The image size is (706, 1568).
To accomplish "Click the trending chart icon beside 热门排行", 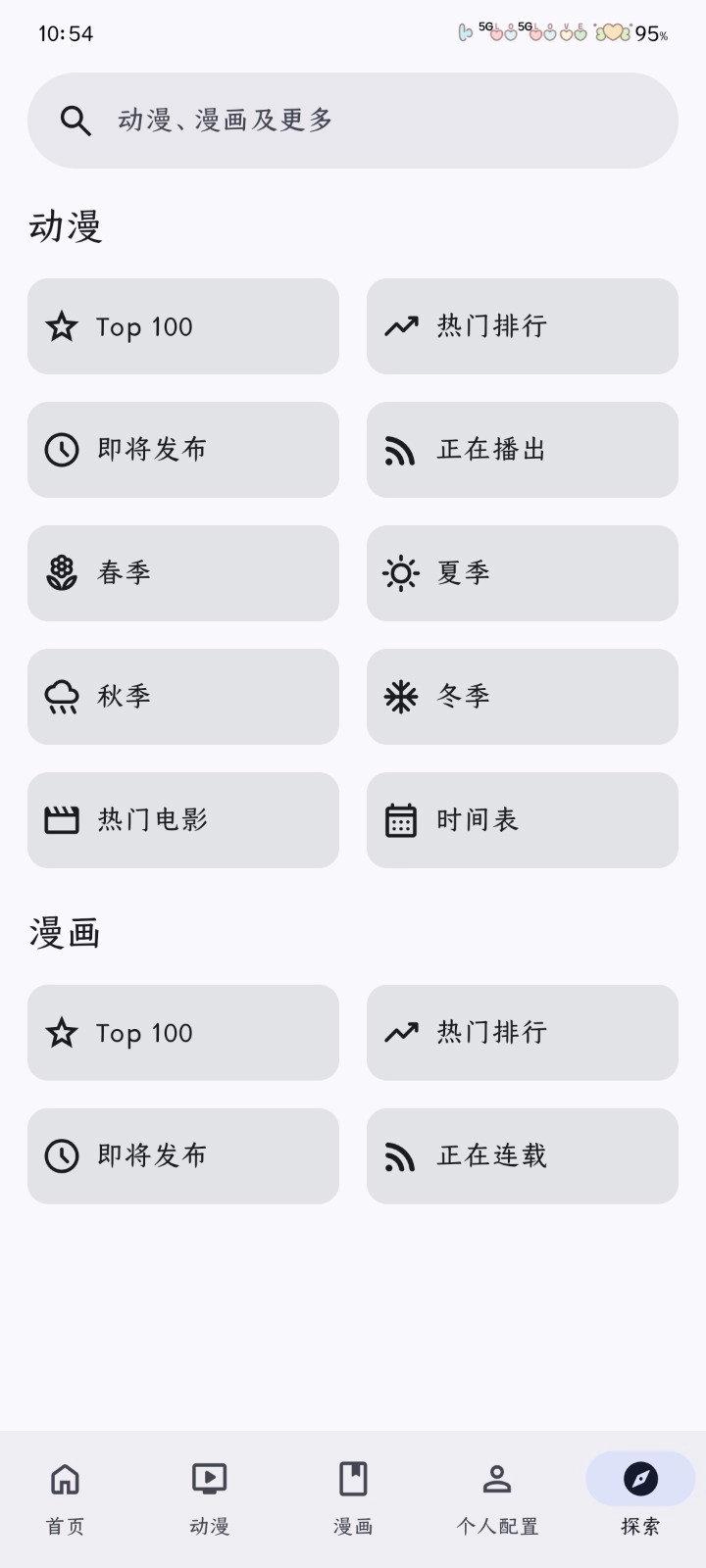I will pos(401,326).
